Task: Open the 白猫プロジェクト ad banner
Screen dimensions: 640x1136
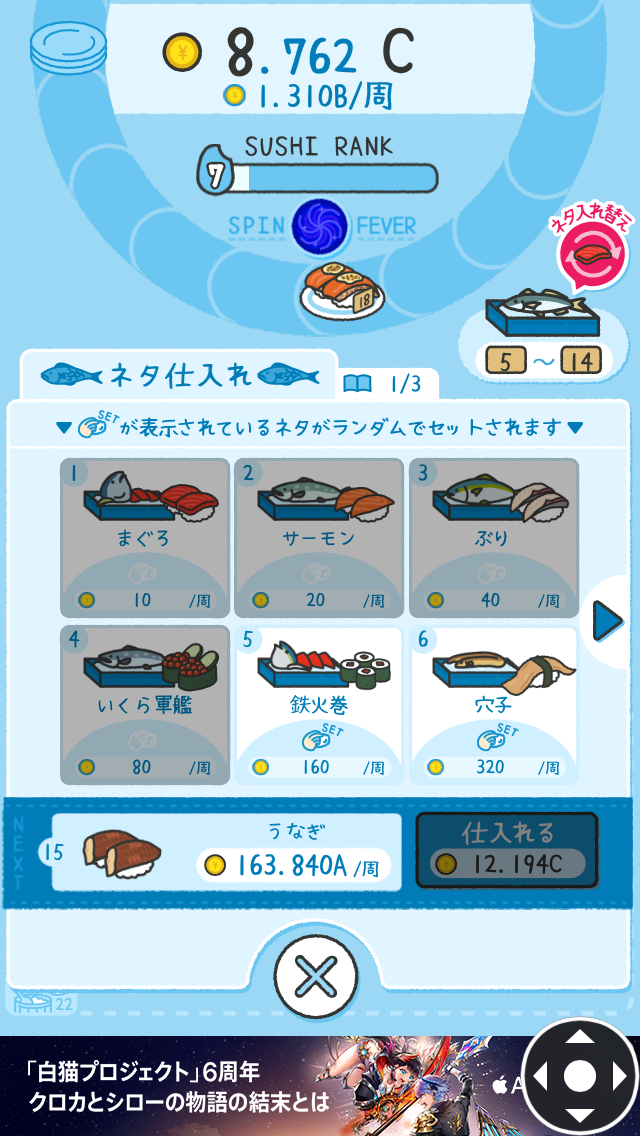Action: click(260, 1087)
